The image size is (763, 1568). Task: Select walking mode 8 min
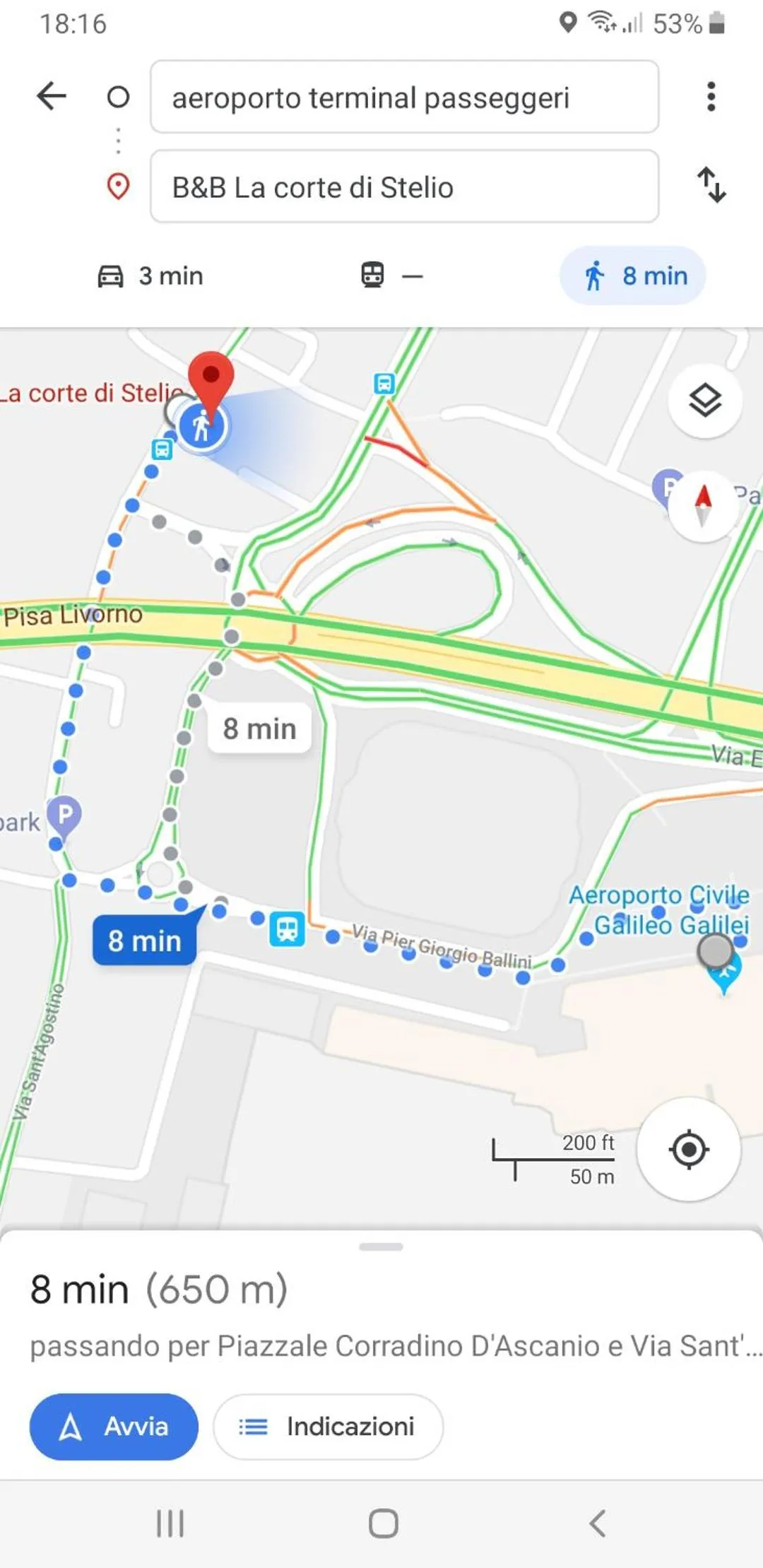(x=633, y=276)
